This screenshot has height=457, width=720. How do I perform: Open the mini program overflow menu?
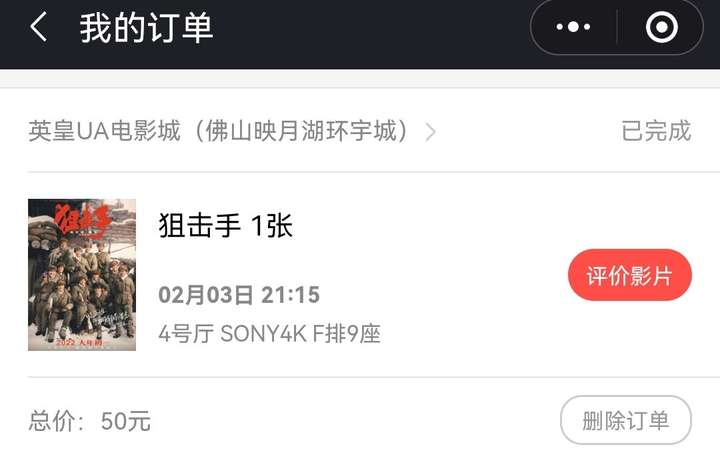[x=573, y=28]
